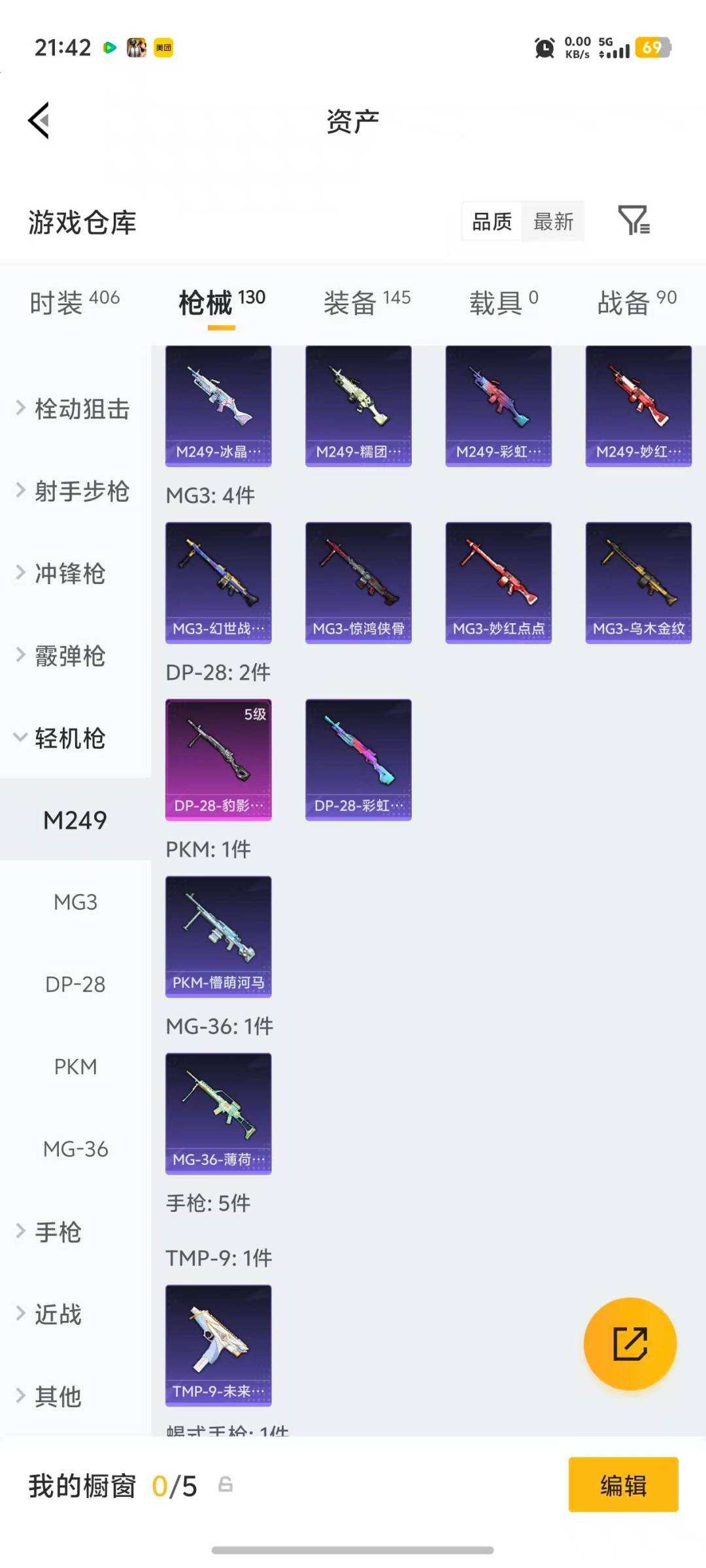The width and height of the screenshot is (706, 1568).
Task: Switch sorting to 最新
Action: click(x=553, y=222)
